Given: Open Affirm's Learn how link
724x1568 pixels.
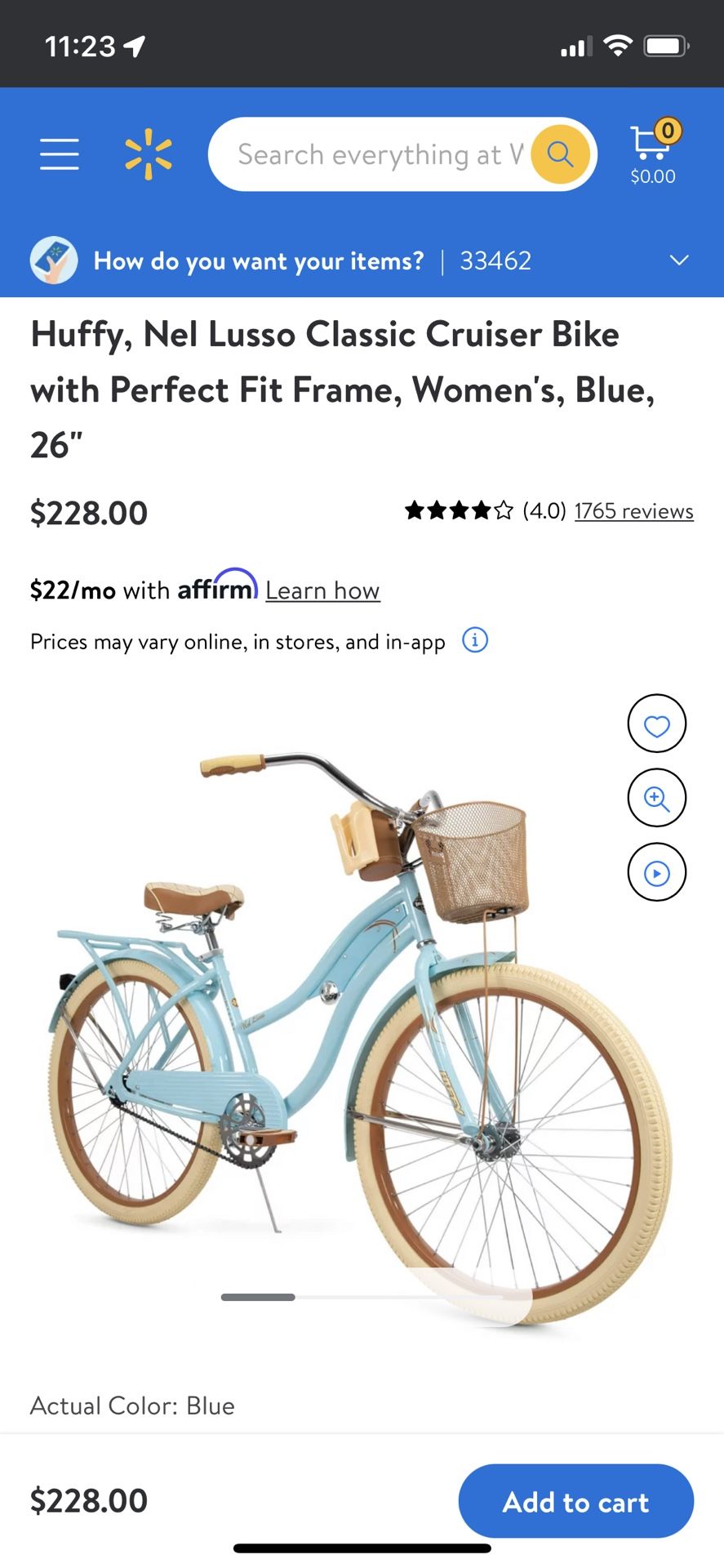Looking at the screenshot, I should pyautogui.click(x=322, y=590).
